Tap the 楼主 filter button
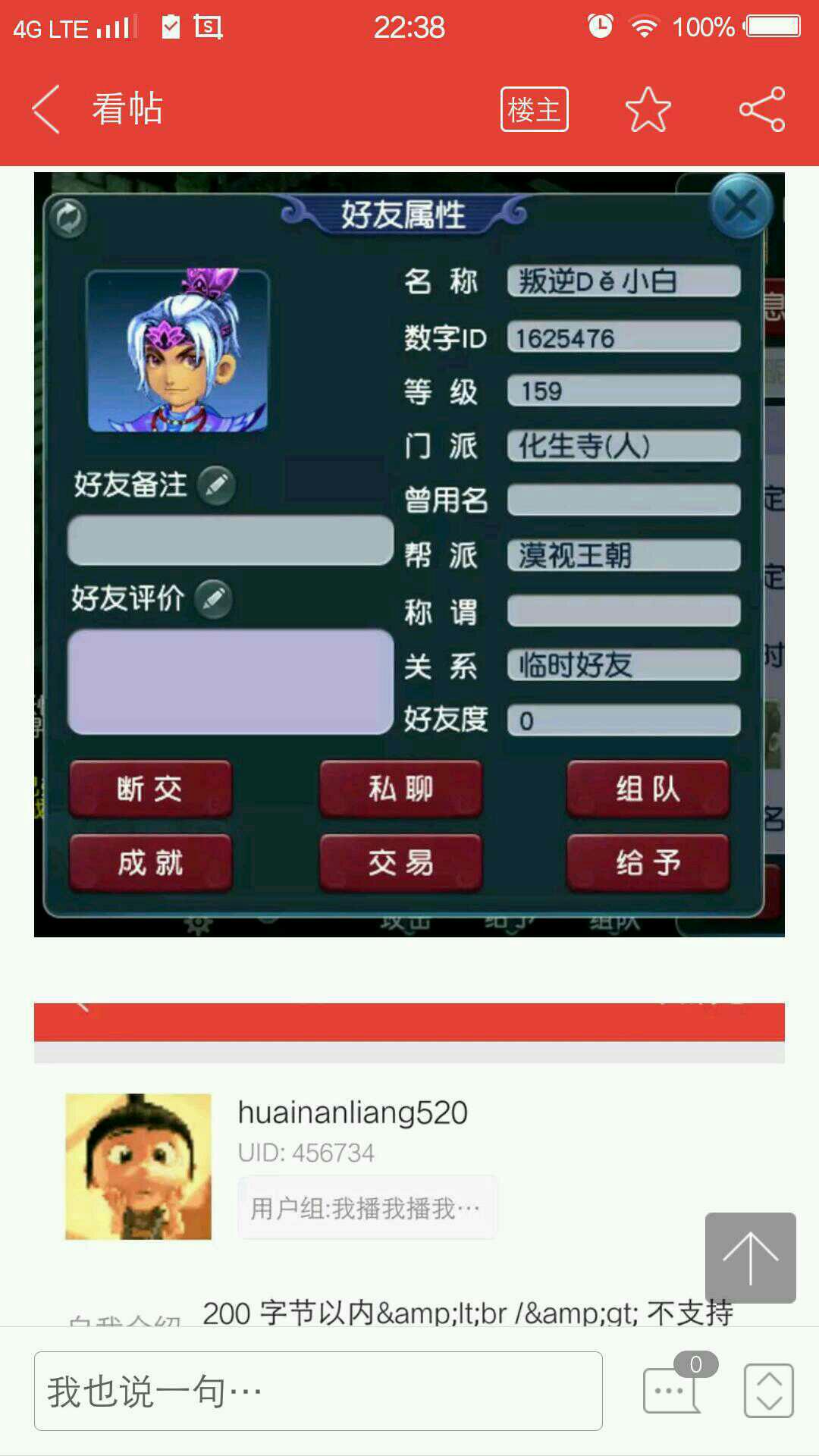This screenshot has width=819, height=1456. tap(534, 109)
